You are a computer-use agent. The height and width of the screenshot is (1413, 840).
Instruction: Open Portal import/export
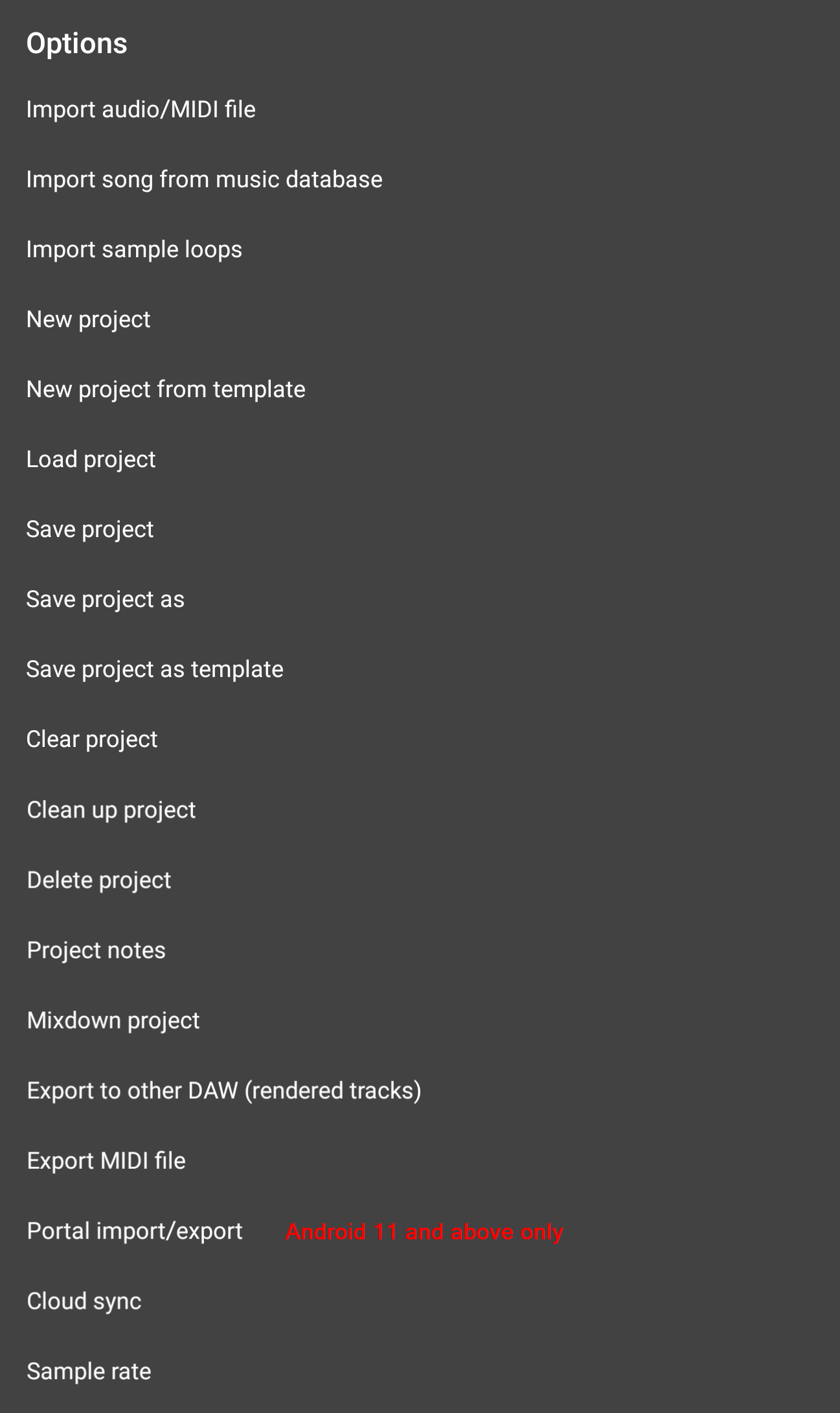coord(135,1231)
